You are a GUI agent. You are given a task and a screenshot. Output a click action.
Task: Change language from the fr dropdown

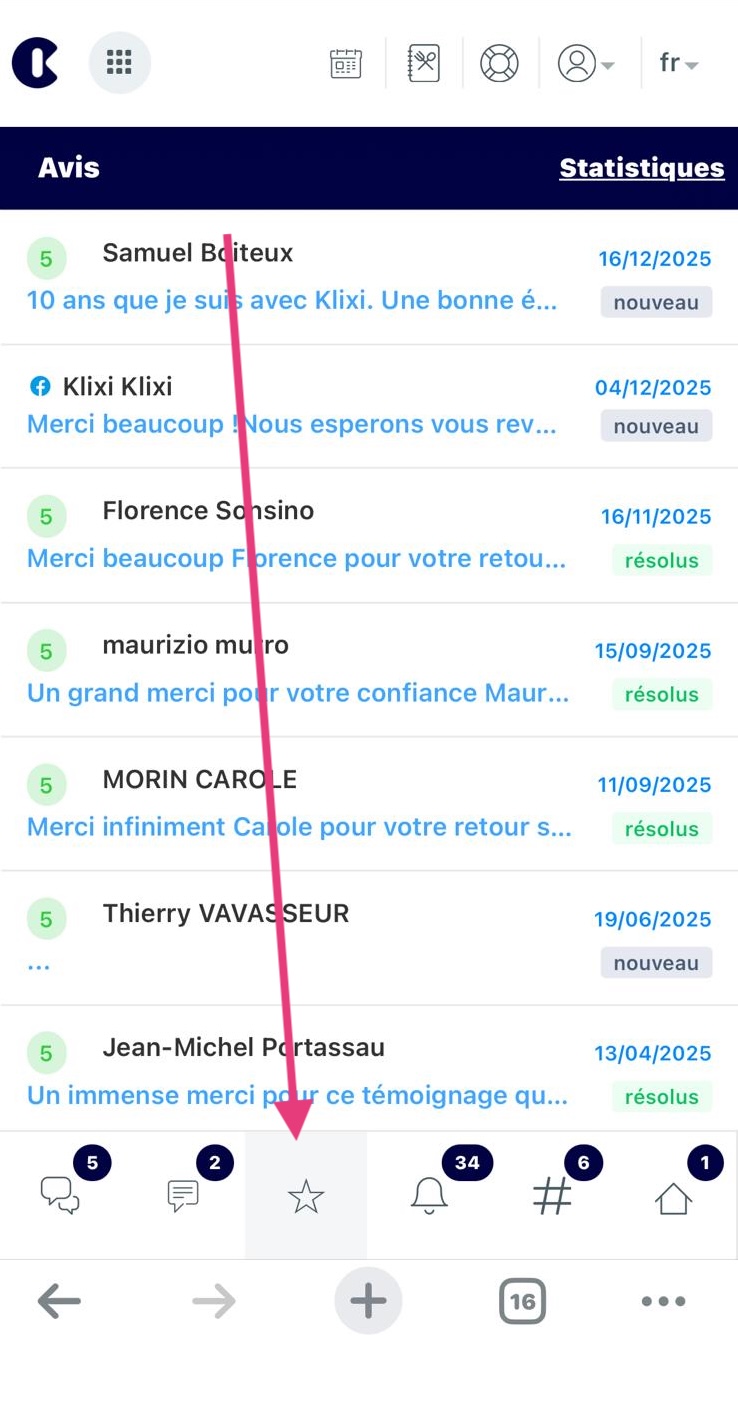click(678, 63)
